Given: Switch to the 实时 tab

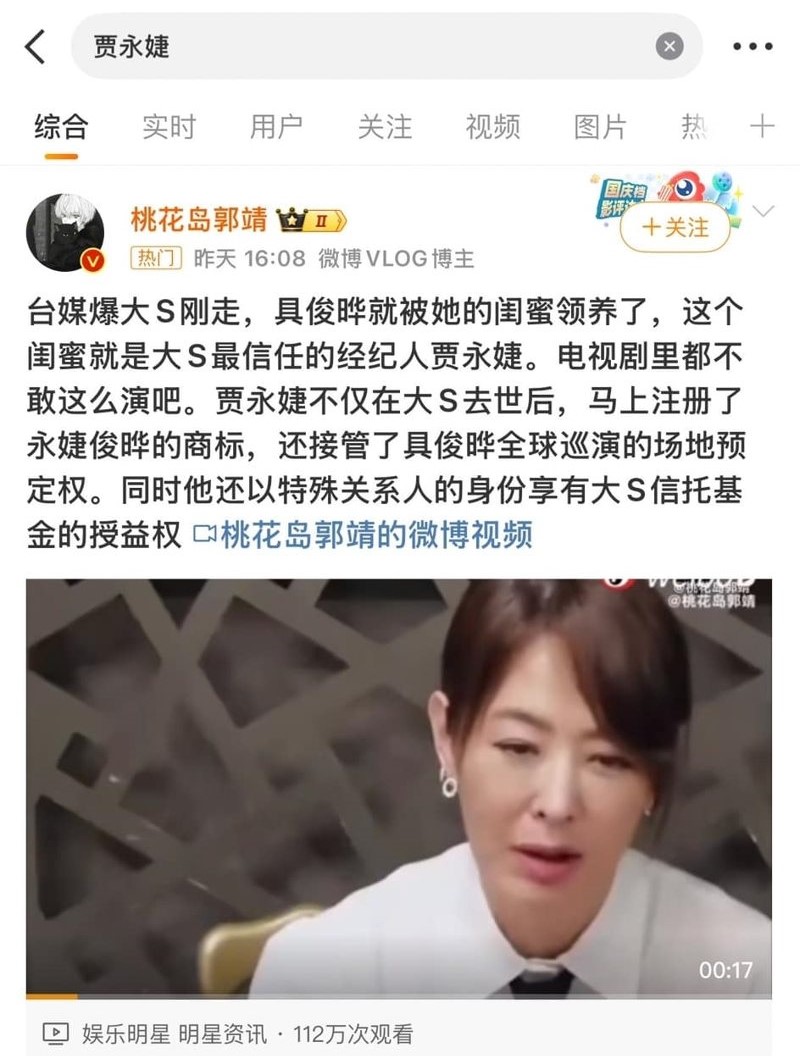Looking at the screenshot, I should point(168,127).
